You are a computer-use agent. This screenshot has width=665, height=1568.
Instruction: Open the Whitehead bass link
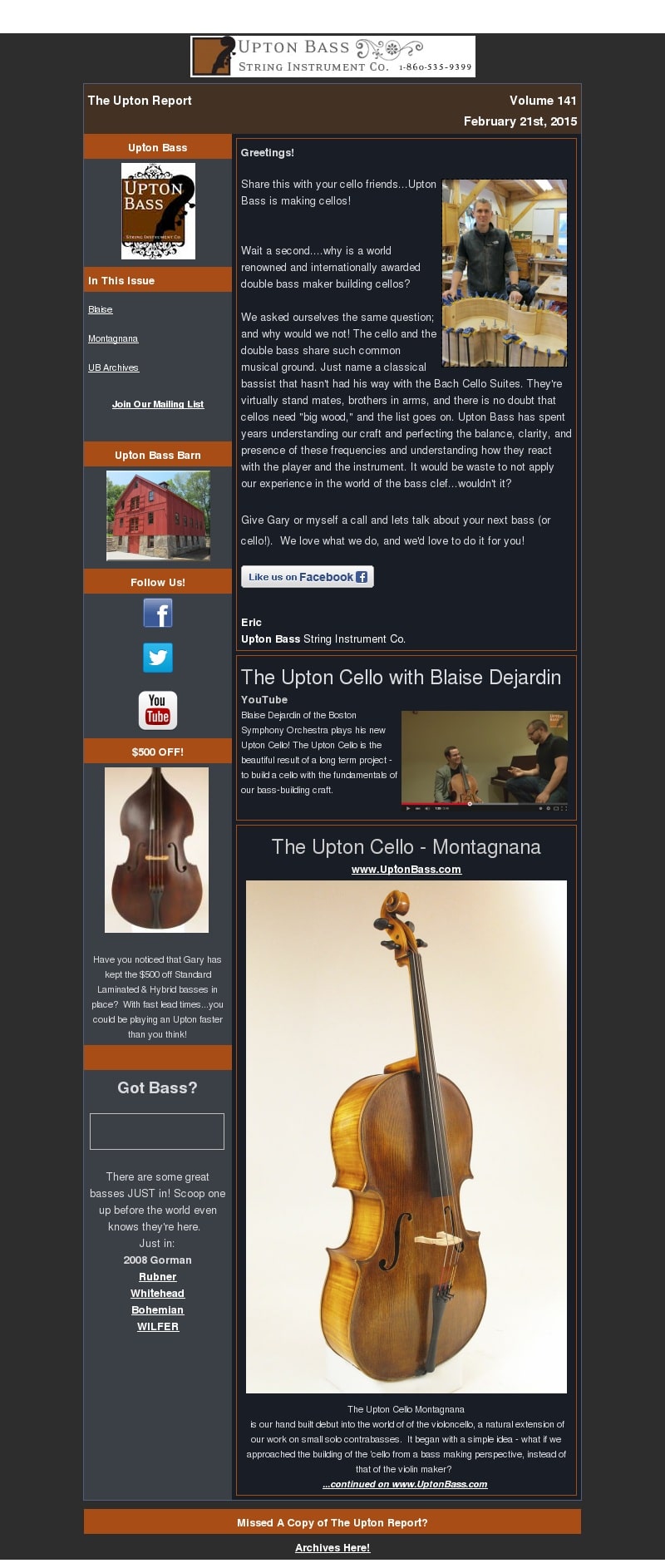(x=158, y=1294)
